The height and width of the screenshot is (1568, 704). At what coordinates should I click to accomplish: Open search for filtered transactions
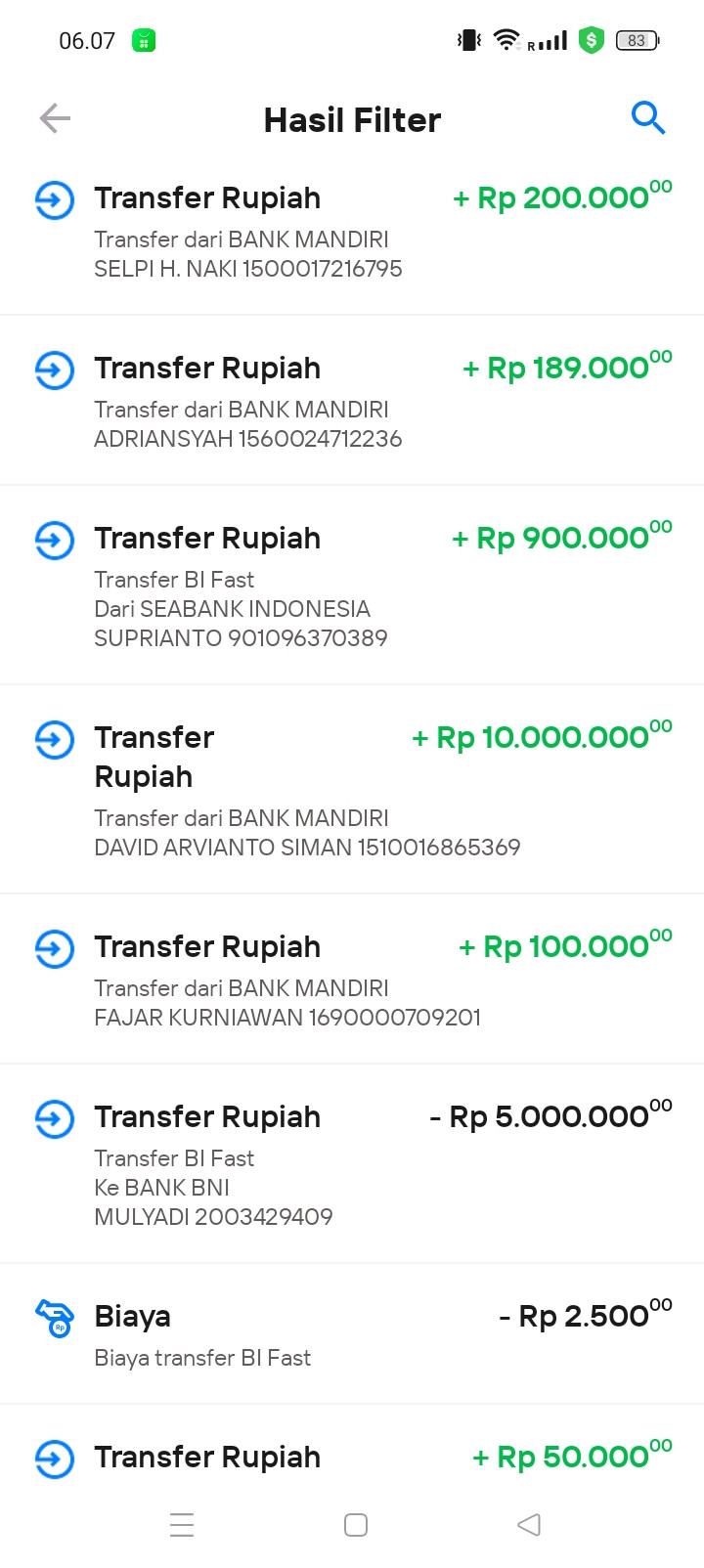pos(647,118)
